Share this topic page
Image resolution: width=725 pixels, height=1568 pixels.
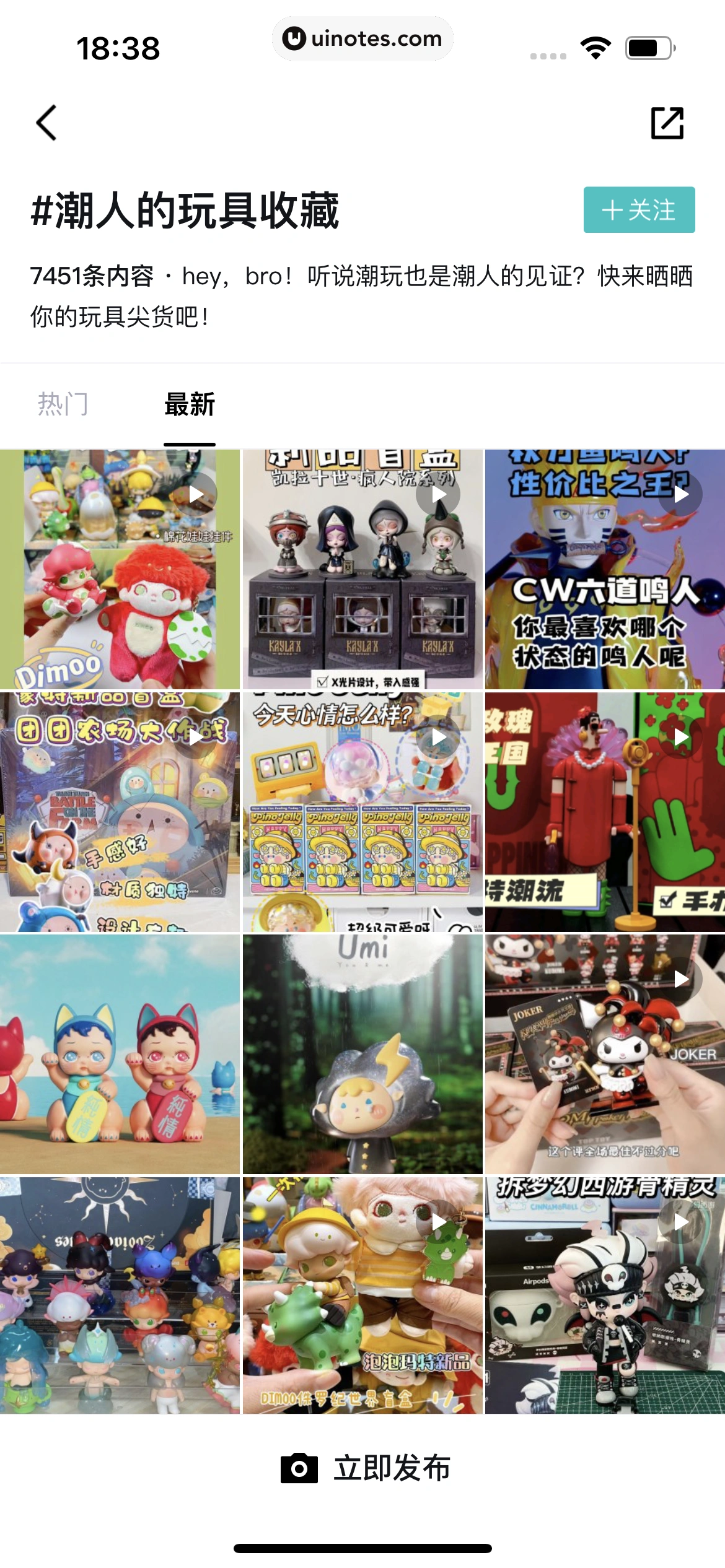click(x=667, y=123)
